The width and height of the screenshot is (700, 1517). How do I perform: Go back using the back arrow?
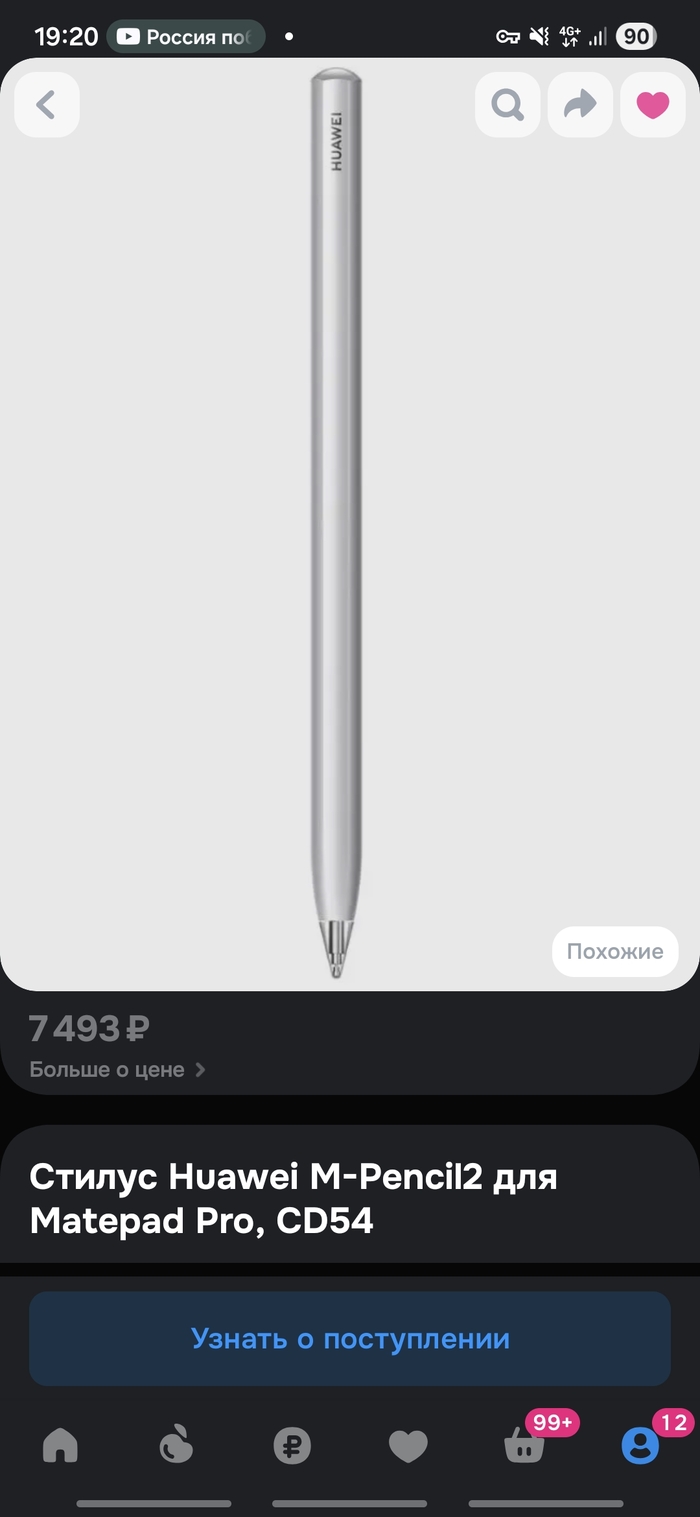46,105
